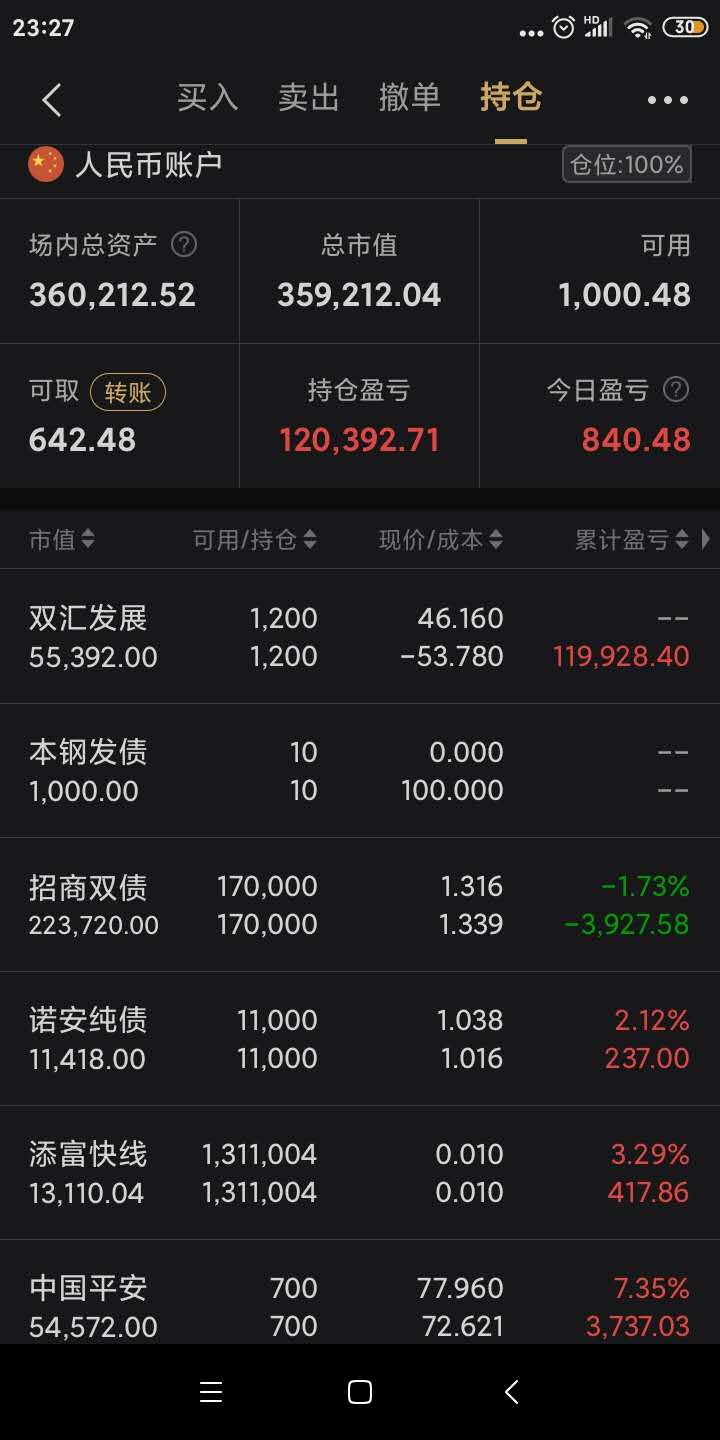Go back using the top-left arrow
Screen dimensions: 720x1440
(x=52, y=99)
